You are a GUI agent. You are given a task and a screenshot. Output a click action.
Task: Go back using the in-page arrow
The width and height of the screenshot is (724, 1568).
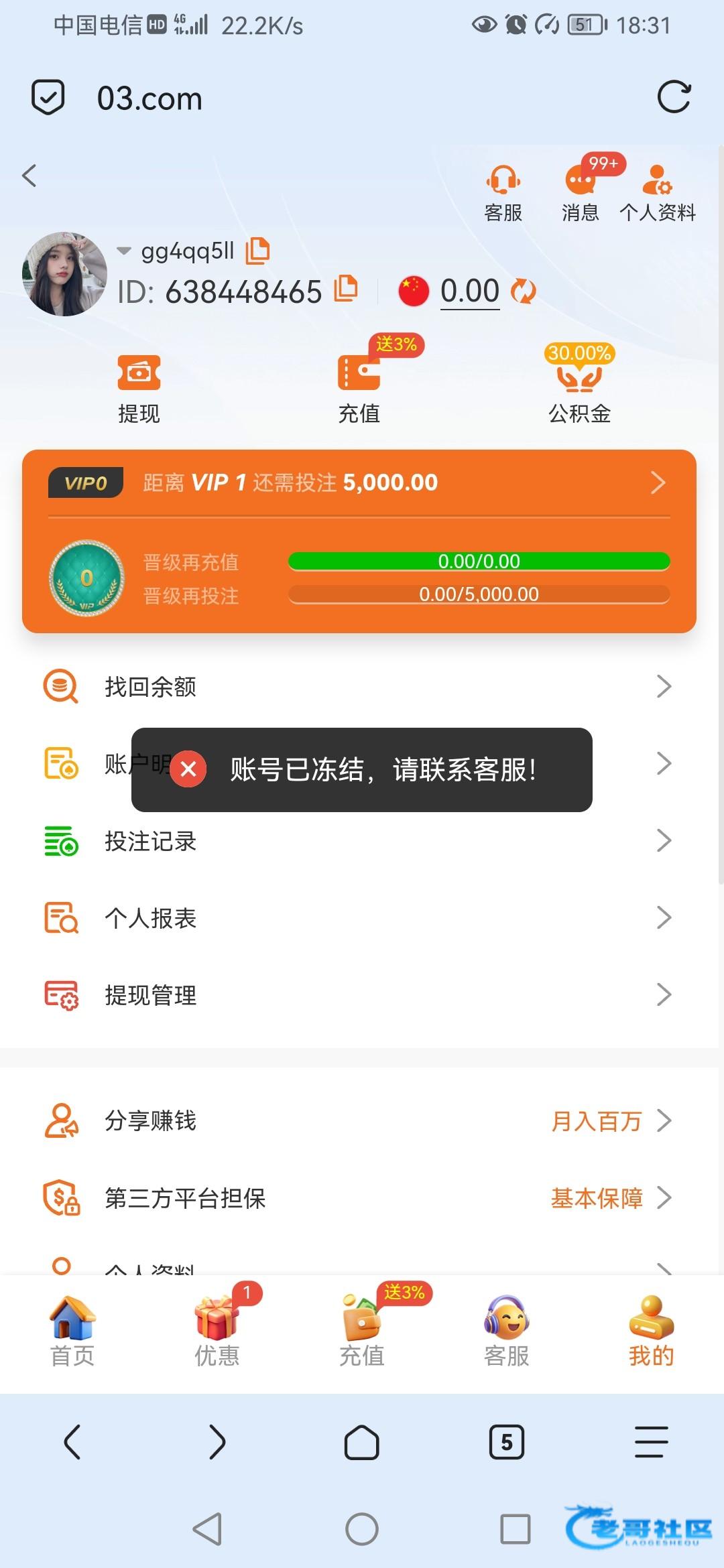(29, 176)
